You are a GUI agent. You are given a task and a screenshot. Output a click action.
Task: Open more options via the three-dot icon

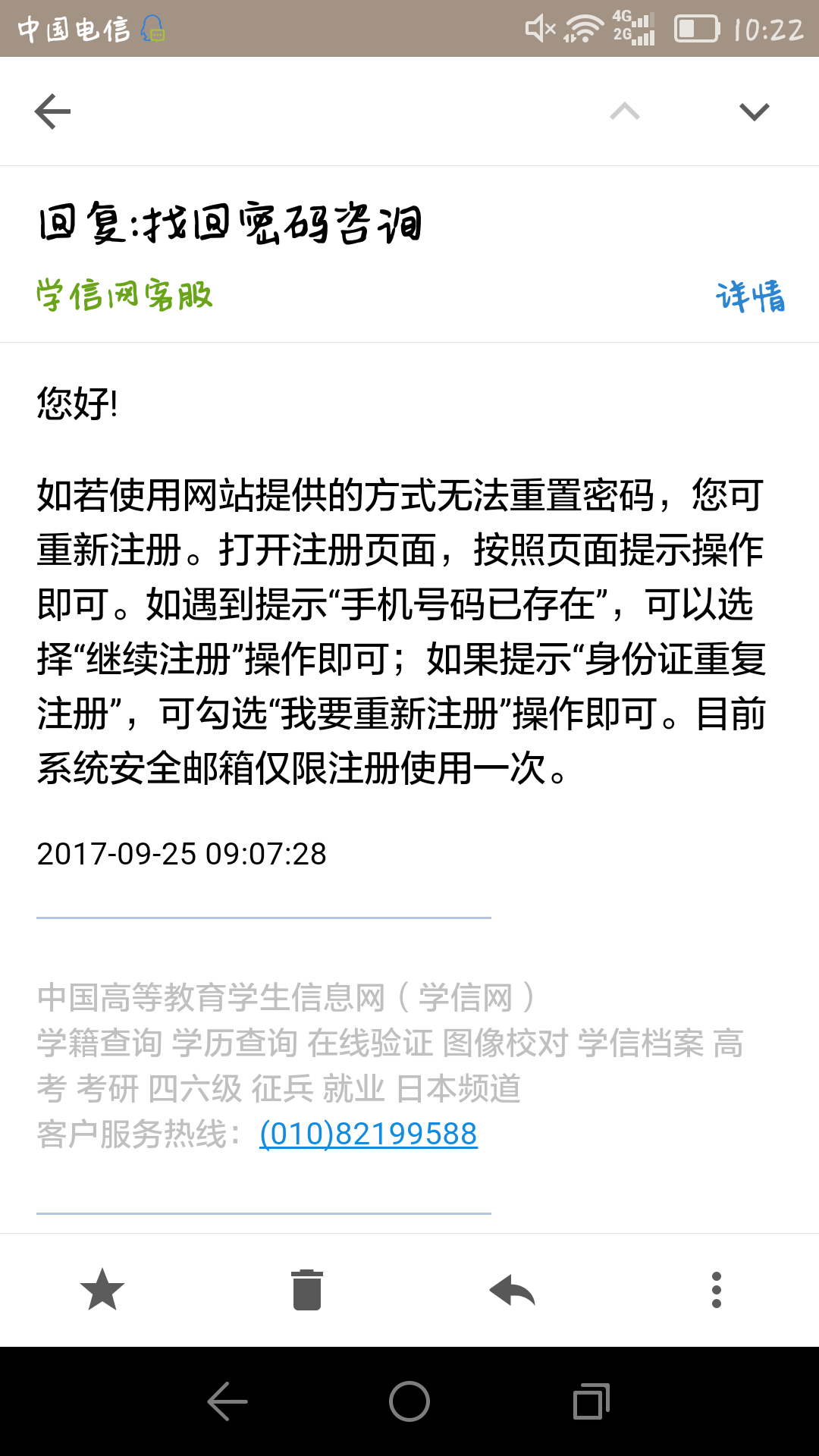click(x=717, y=1289)
